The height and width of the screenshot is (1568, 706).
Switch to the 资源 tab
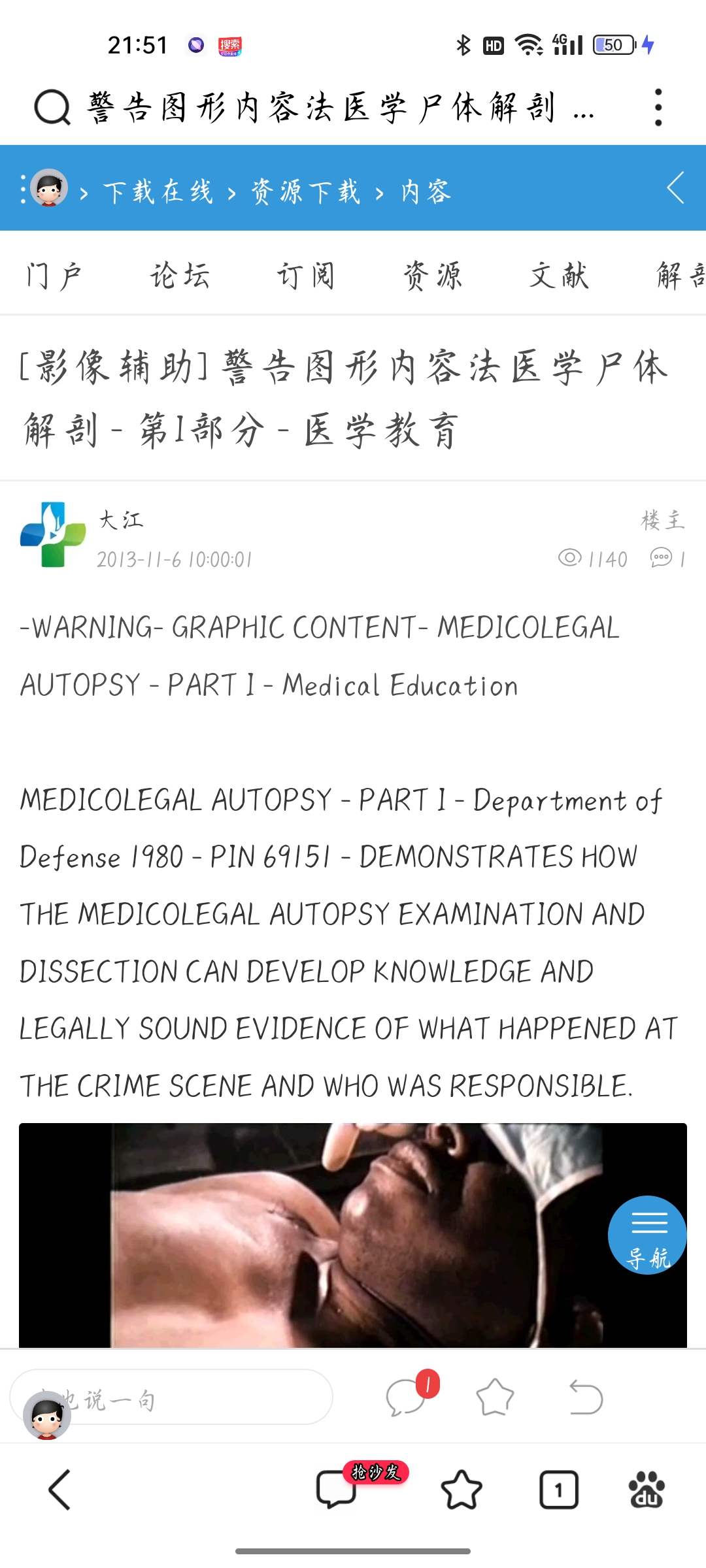point(433,275)
